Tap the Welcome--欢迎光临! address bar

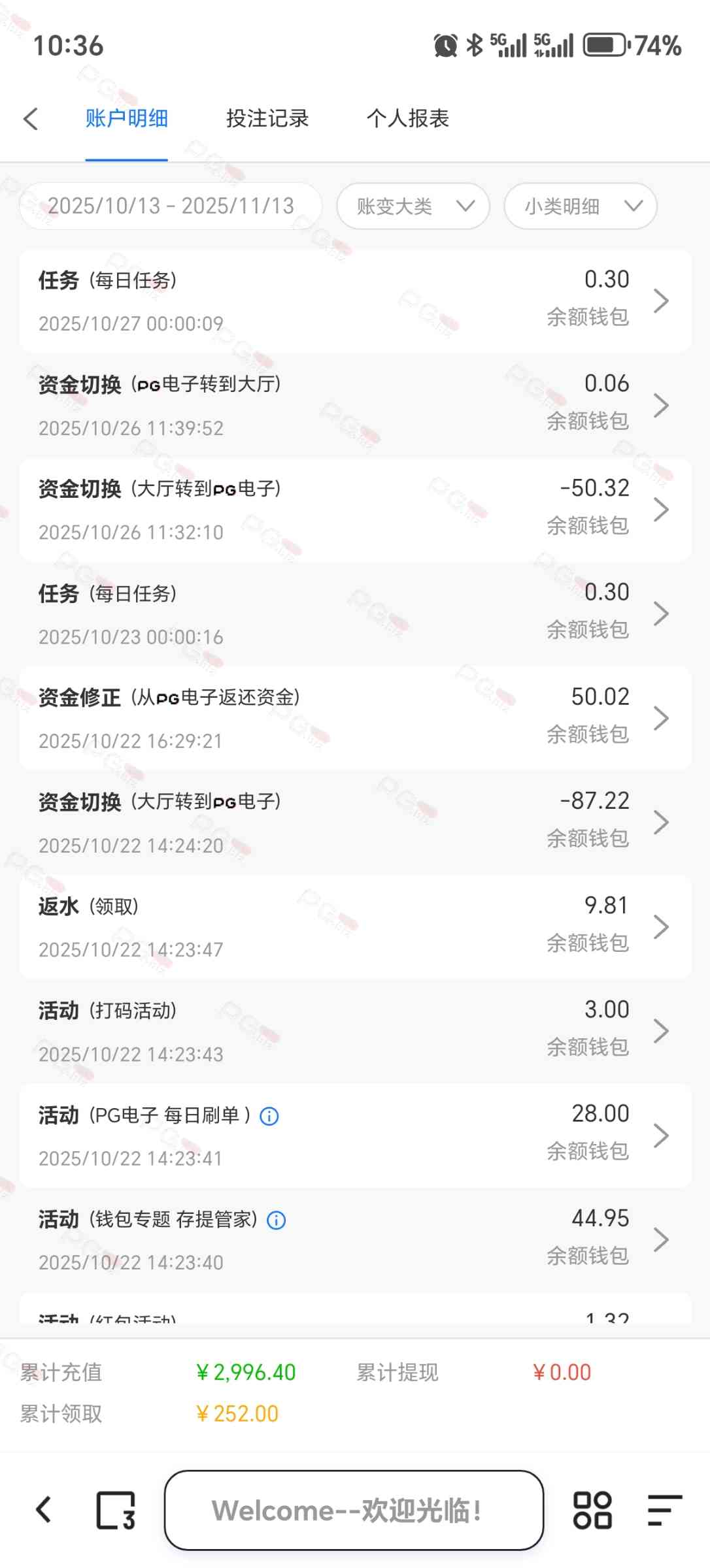tap(354, 1511)
